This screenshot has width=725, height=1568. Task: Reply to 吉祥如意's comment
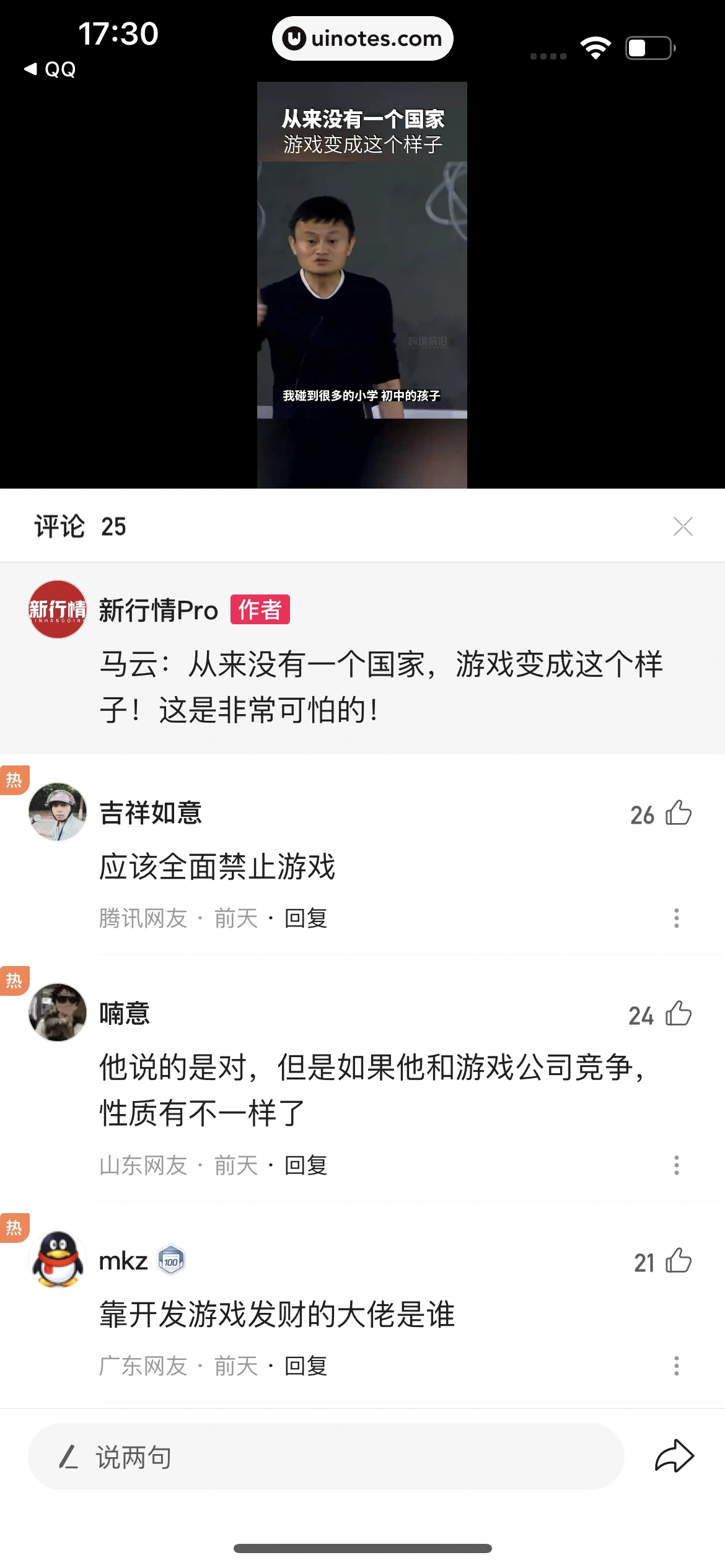305,920
